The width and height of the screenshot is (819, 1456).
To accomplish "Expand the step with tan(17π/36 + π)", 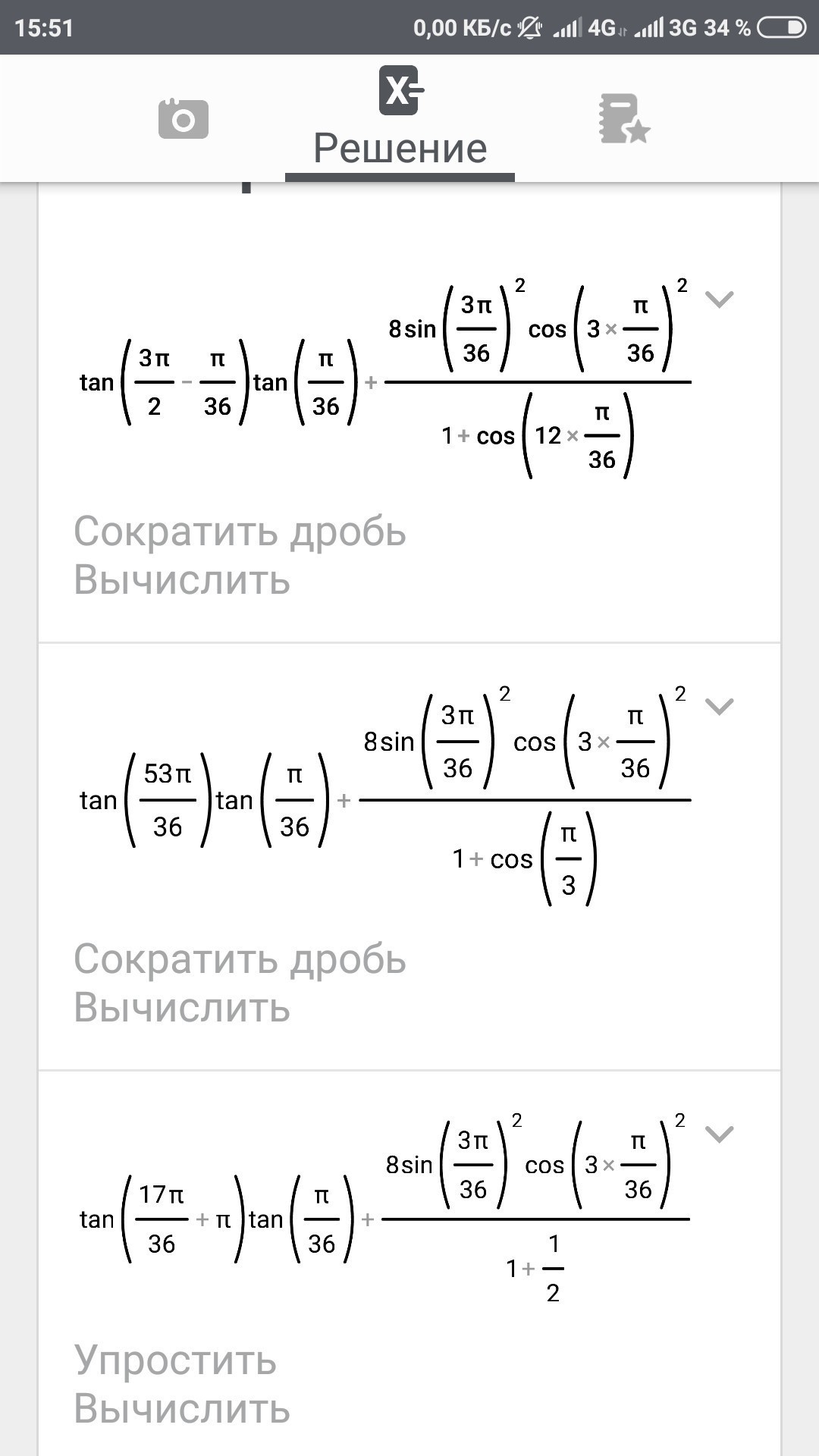I will pos(719,1134).
